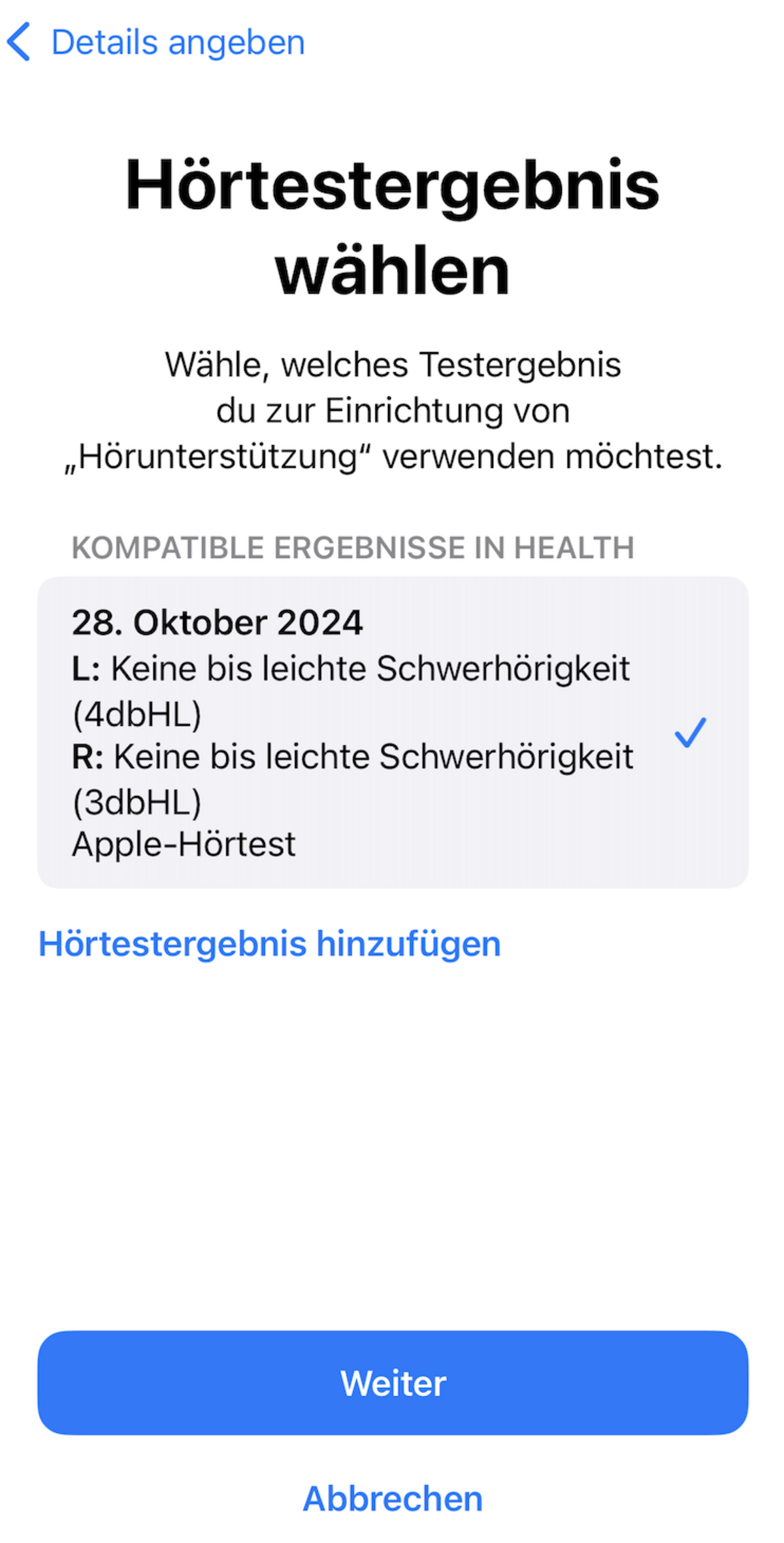The height and width of the screenshot is (1543, 784).
Task: Select the 28. Oktober 2024 hearing test result
Action: pos(393,732)
